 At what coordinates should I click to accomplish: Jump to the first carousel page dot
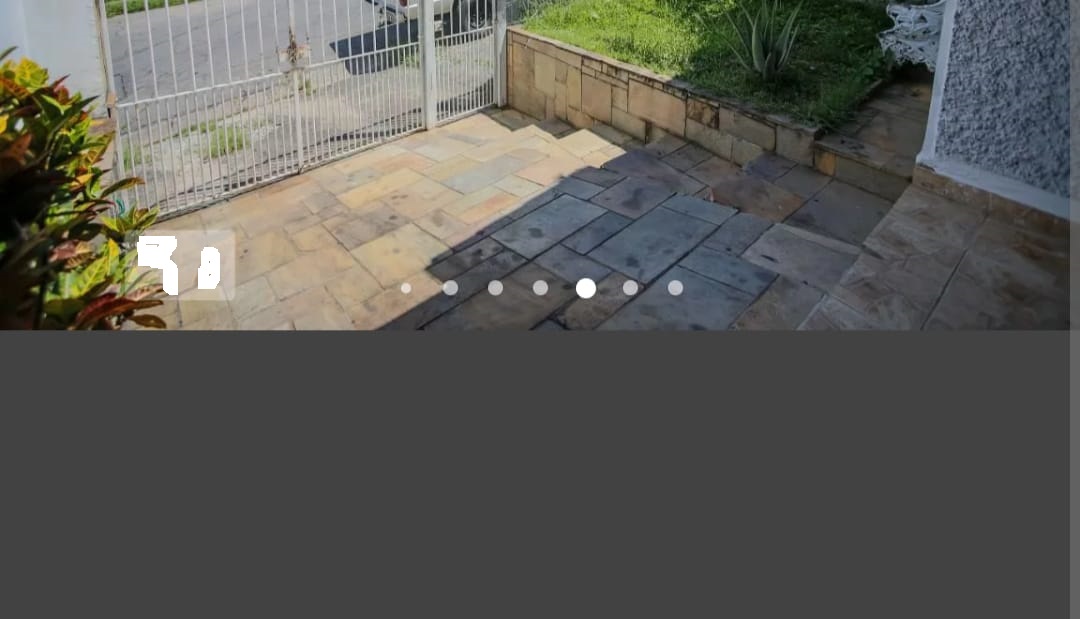[406, 288]
